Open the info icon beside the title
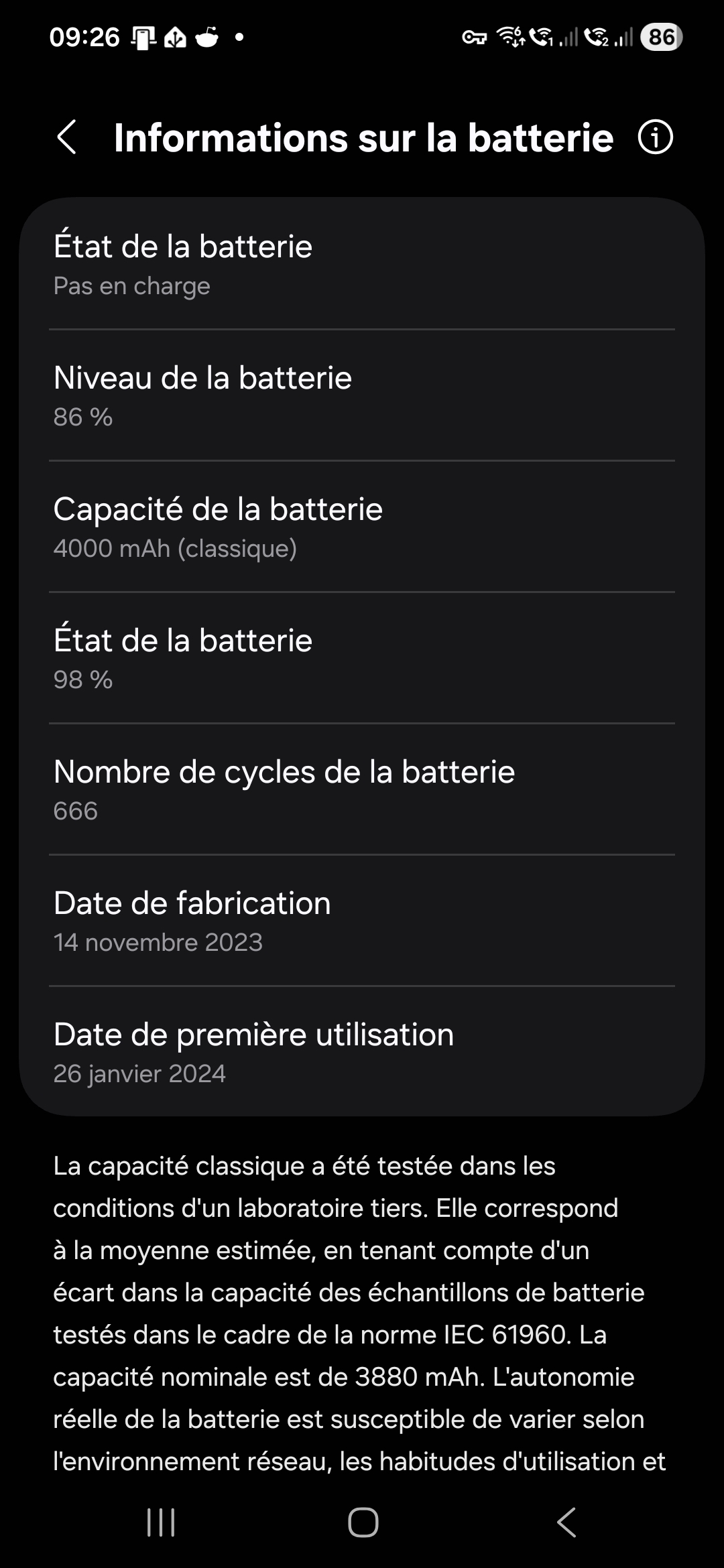Image resolution: width=724 pixels, height=1568 pixels. click(x=655, y=138)
